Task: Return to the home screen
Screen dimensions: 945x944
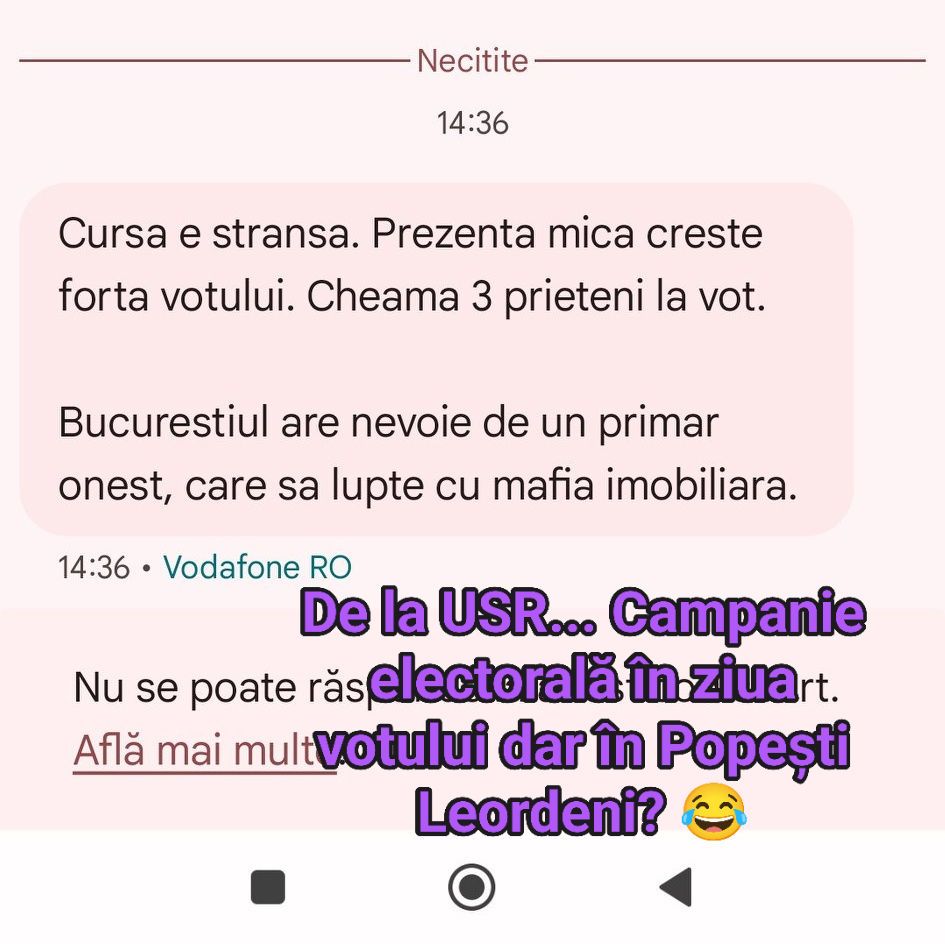Action: coord(472,886)
